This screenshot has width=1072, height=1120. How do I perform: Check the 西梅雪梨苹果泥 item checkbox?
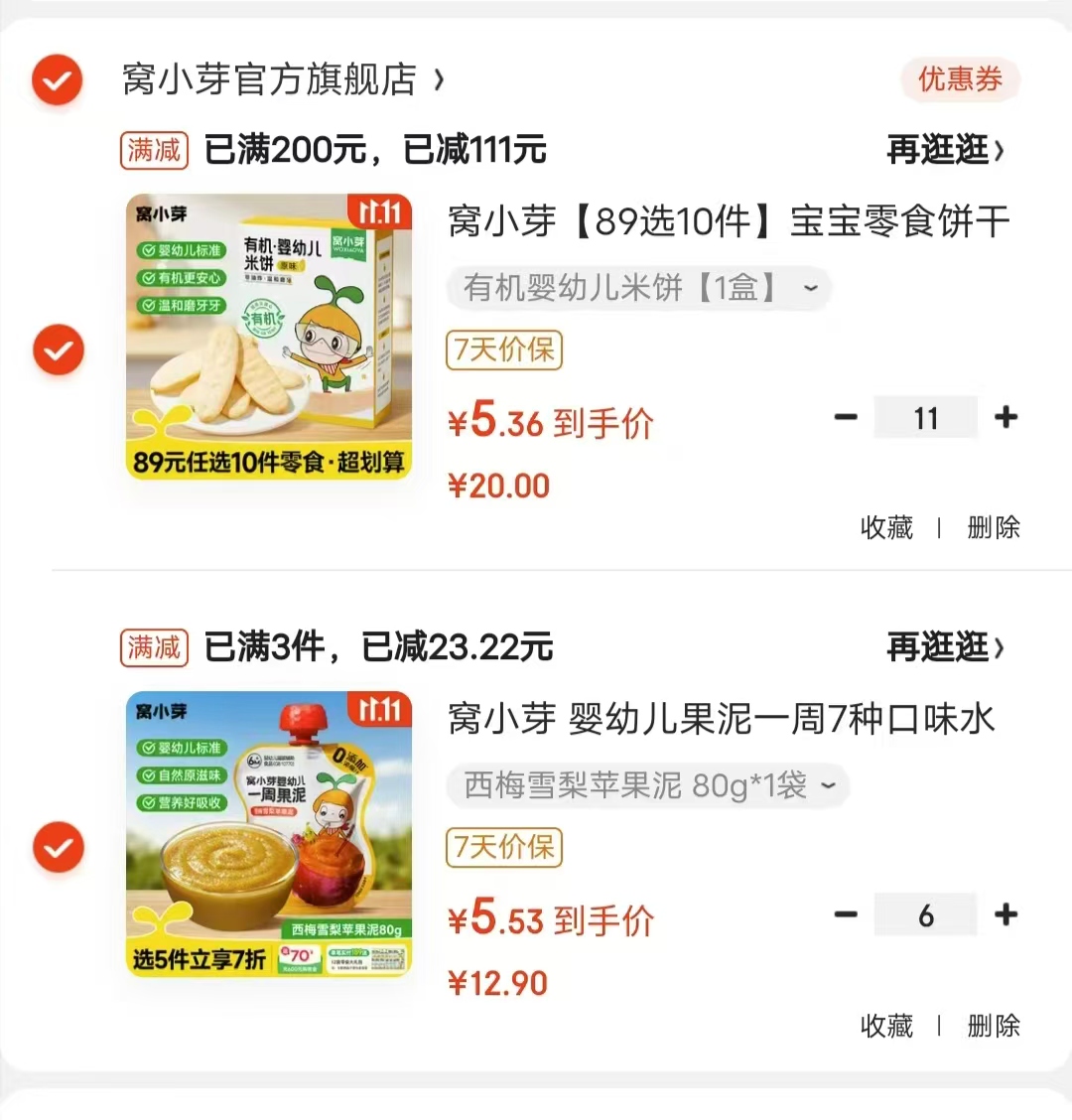coord(58,848)
